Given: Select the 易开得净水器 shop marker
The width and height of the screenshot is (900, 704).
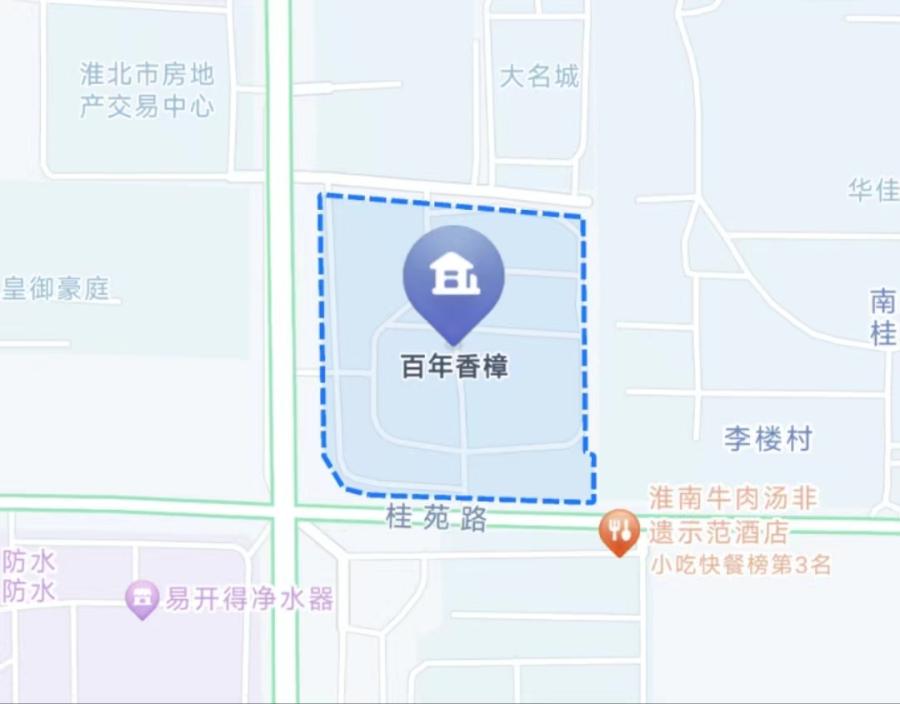Looking at the screenshot, I should point(143,599).
